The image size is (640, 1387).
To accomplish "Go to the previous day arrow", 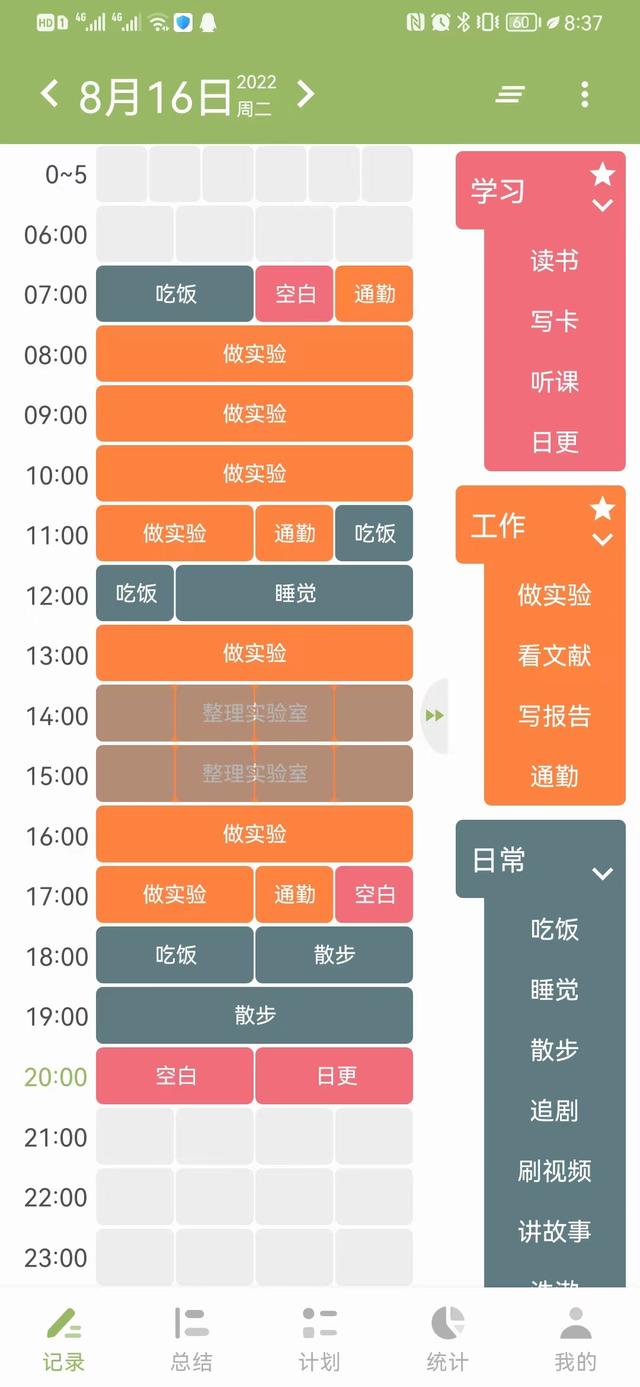I will click(49, 94).
